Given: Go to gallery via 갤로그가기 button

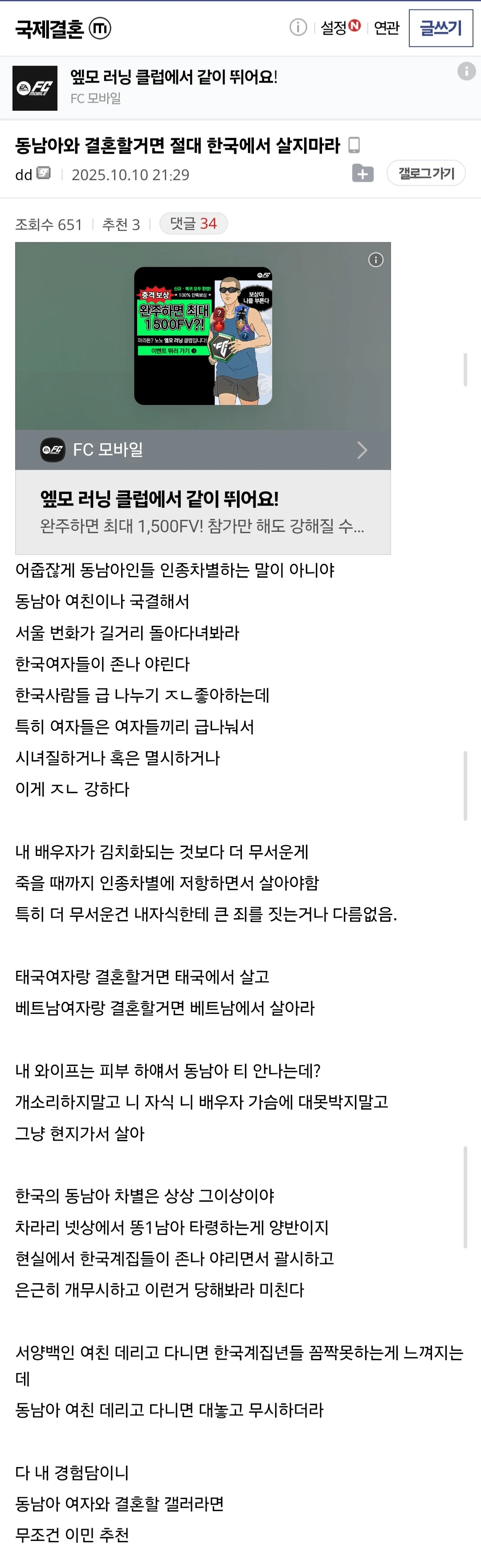Looking at the screenshot, I should (426, 174).
